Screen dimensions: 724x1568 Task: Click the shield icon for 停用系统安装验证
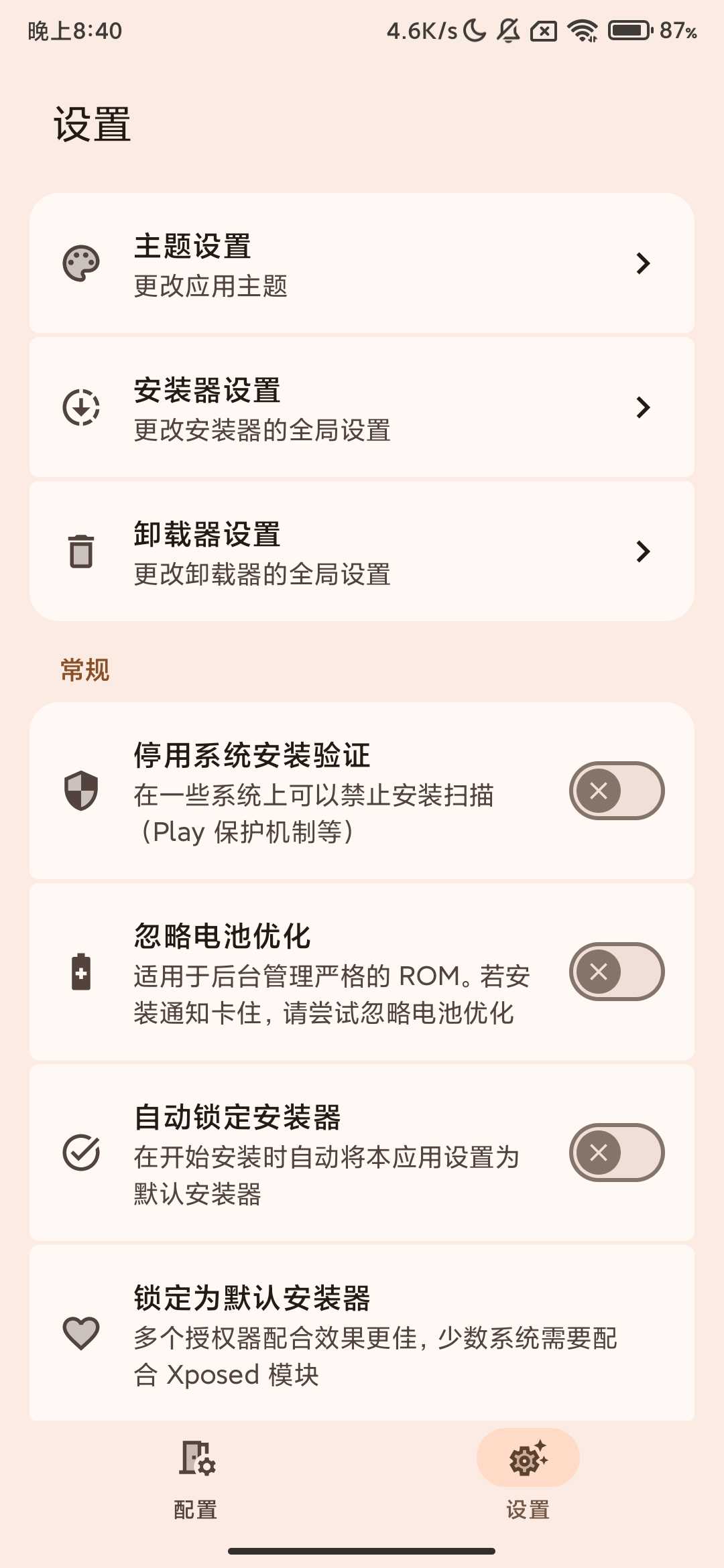click(80, 792)
